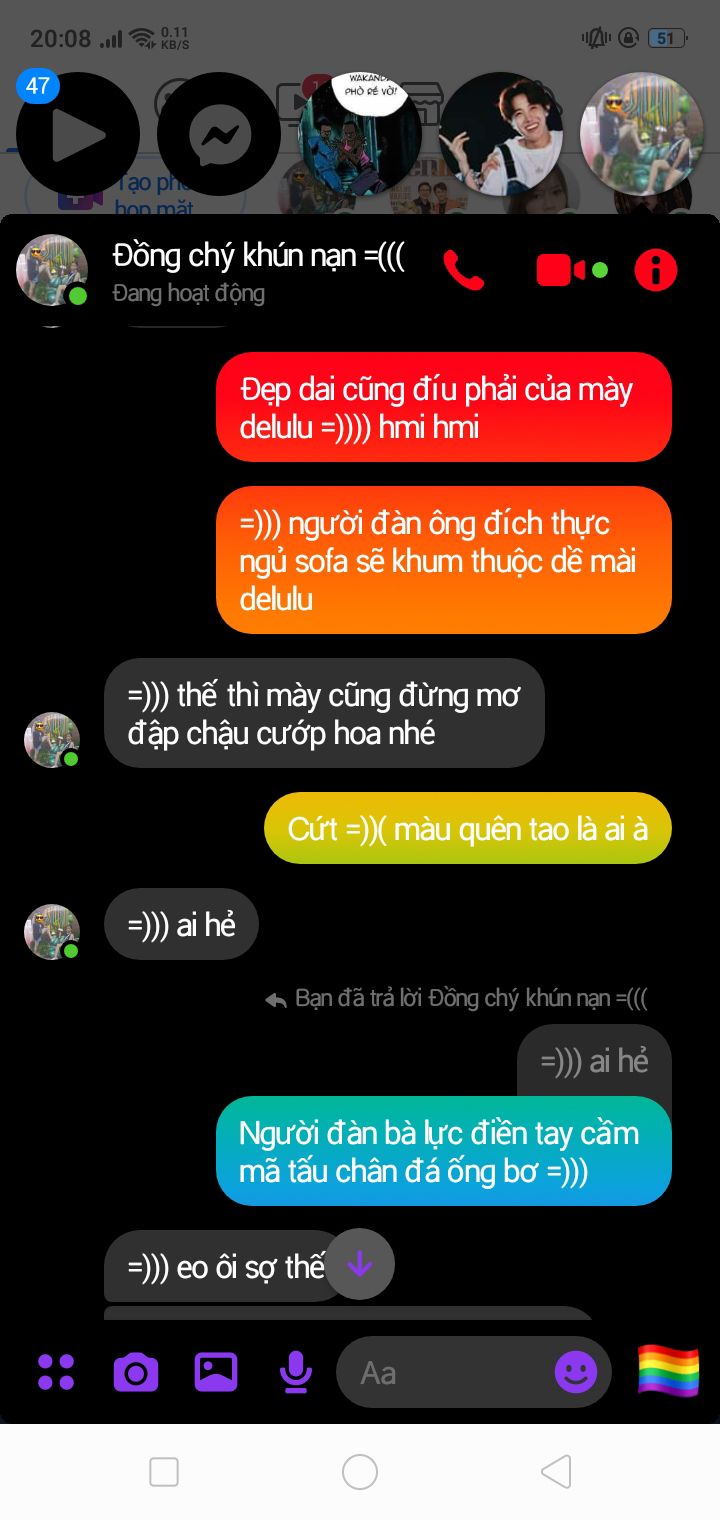
Task: Open the photo gallery picker
Action: [216, 1372]
